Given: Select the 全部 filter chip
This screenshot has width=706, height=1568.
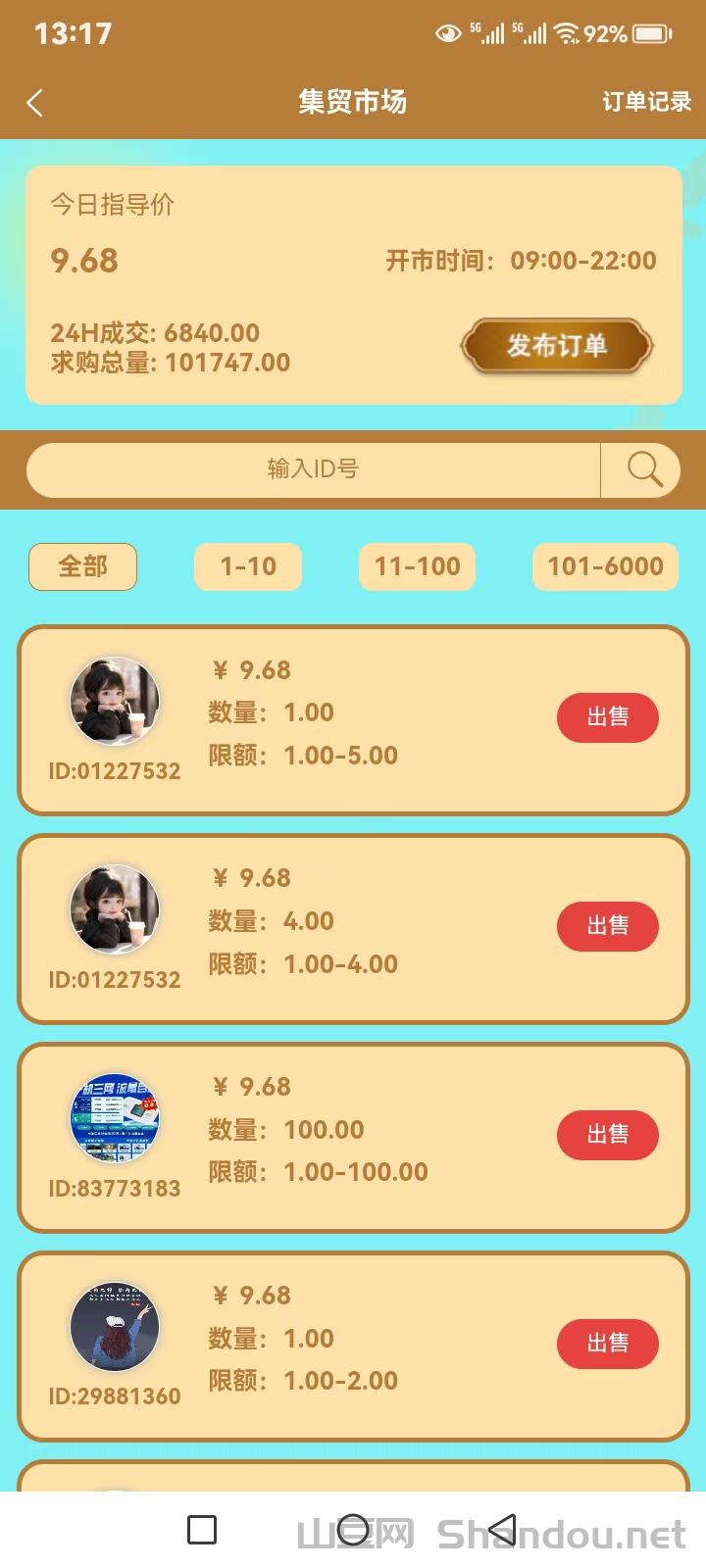Looking at the screenshot, I should (x=82, y=566).
